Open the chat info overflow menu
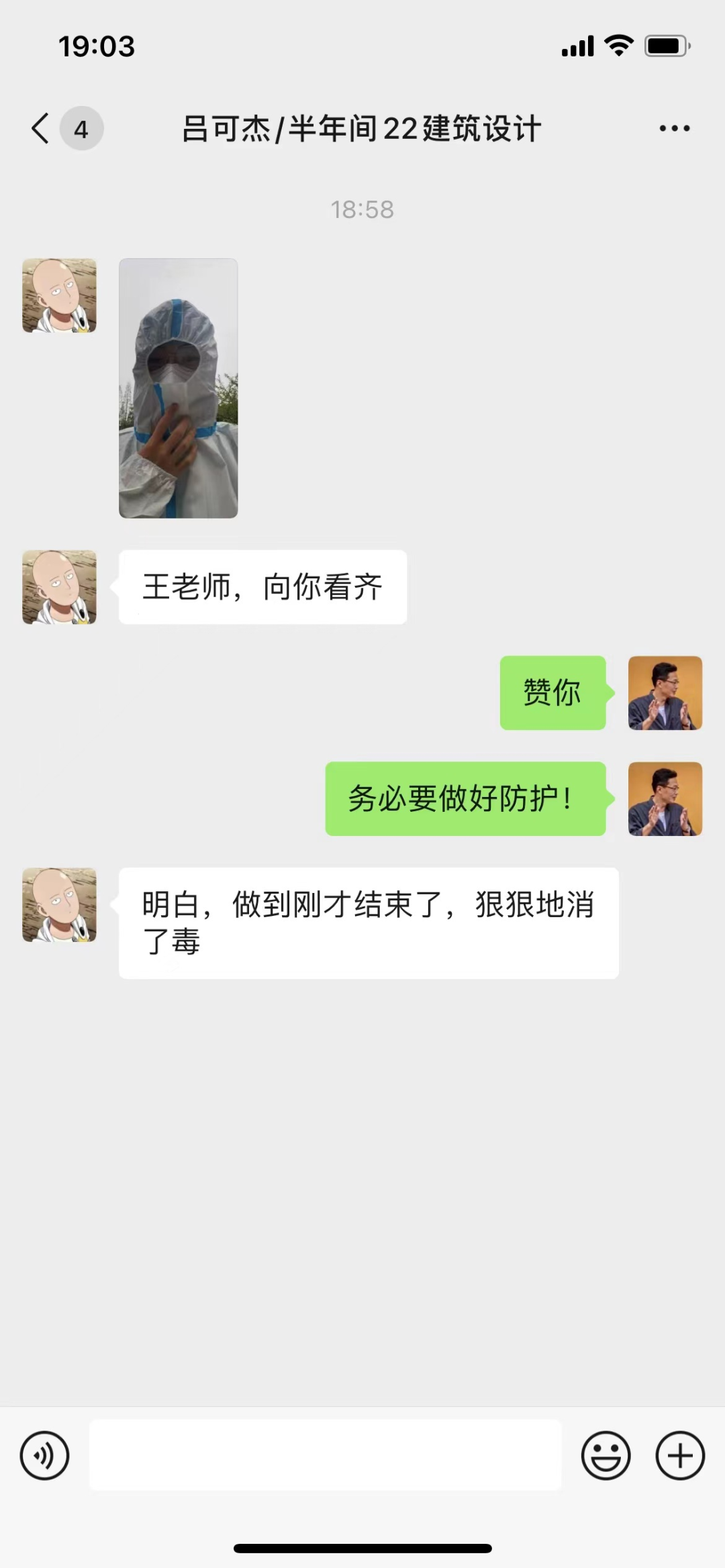The image size is (725, 1568). 674,128
